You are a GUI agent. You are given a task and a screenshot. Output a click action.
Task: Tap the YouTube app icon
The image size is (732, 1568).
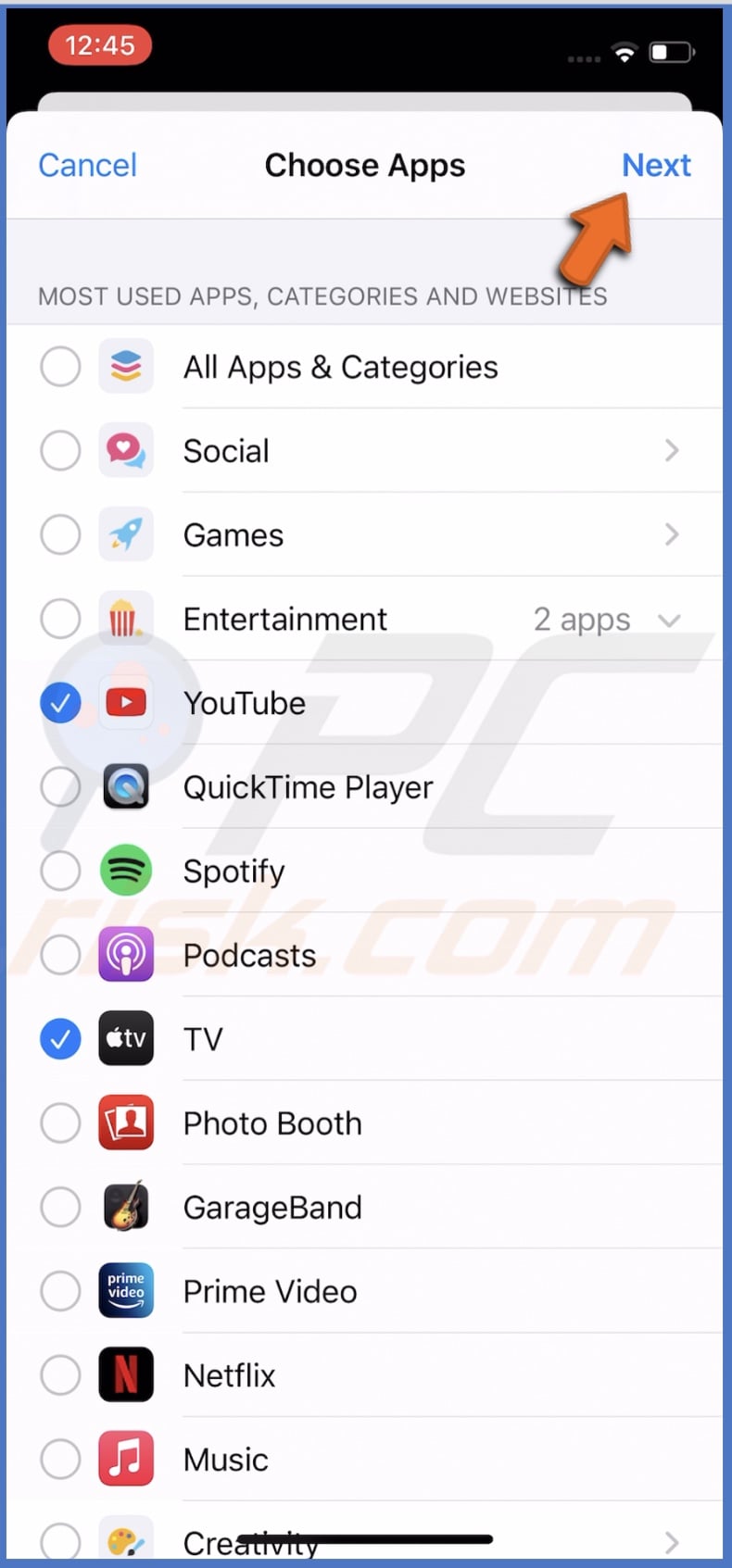click(x=126, y=702)
